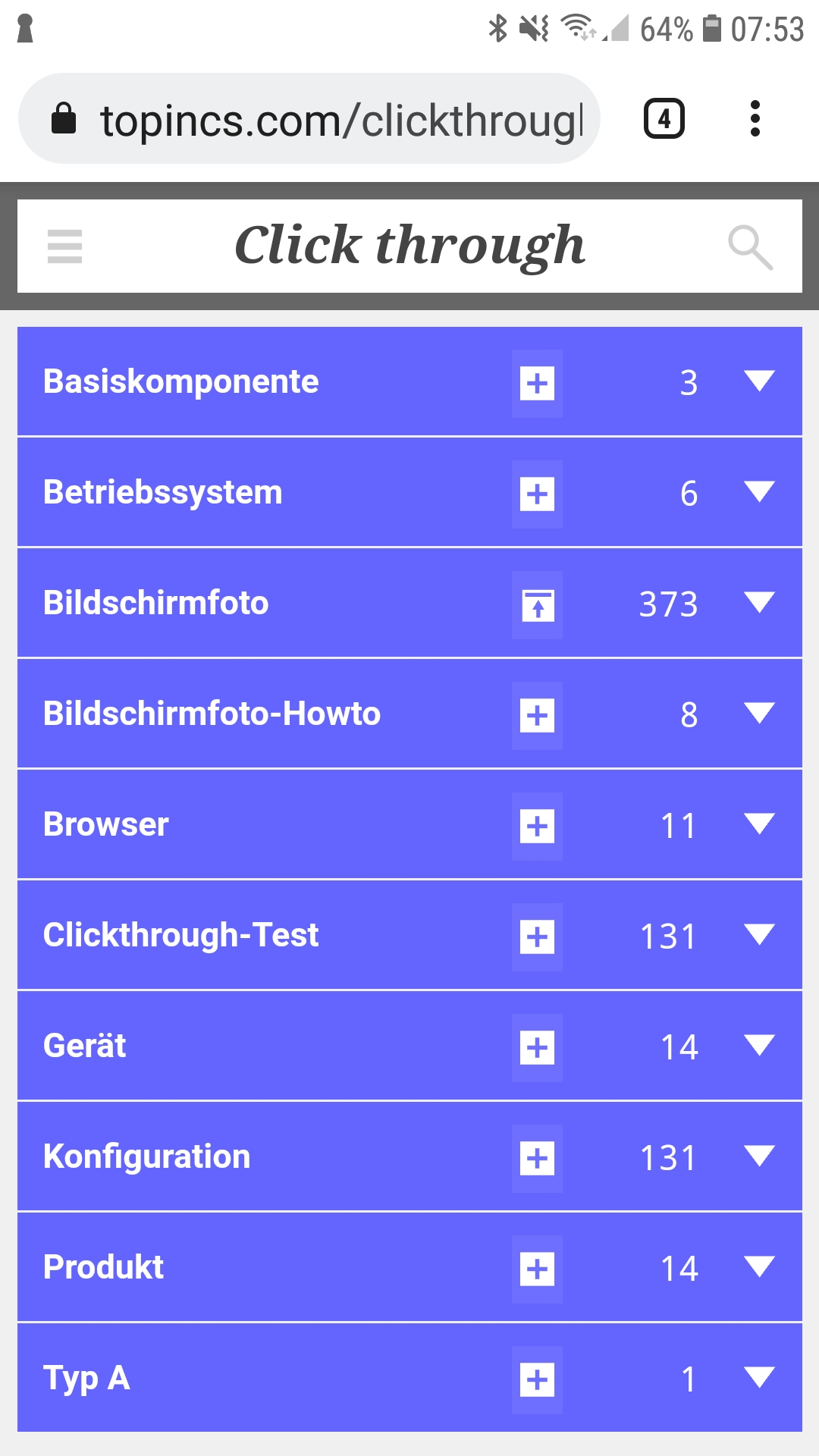Add a new Browser entry

pyautogui.click(x=537, y=827)
